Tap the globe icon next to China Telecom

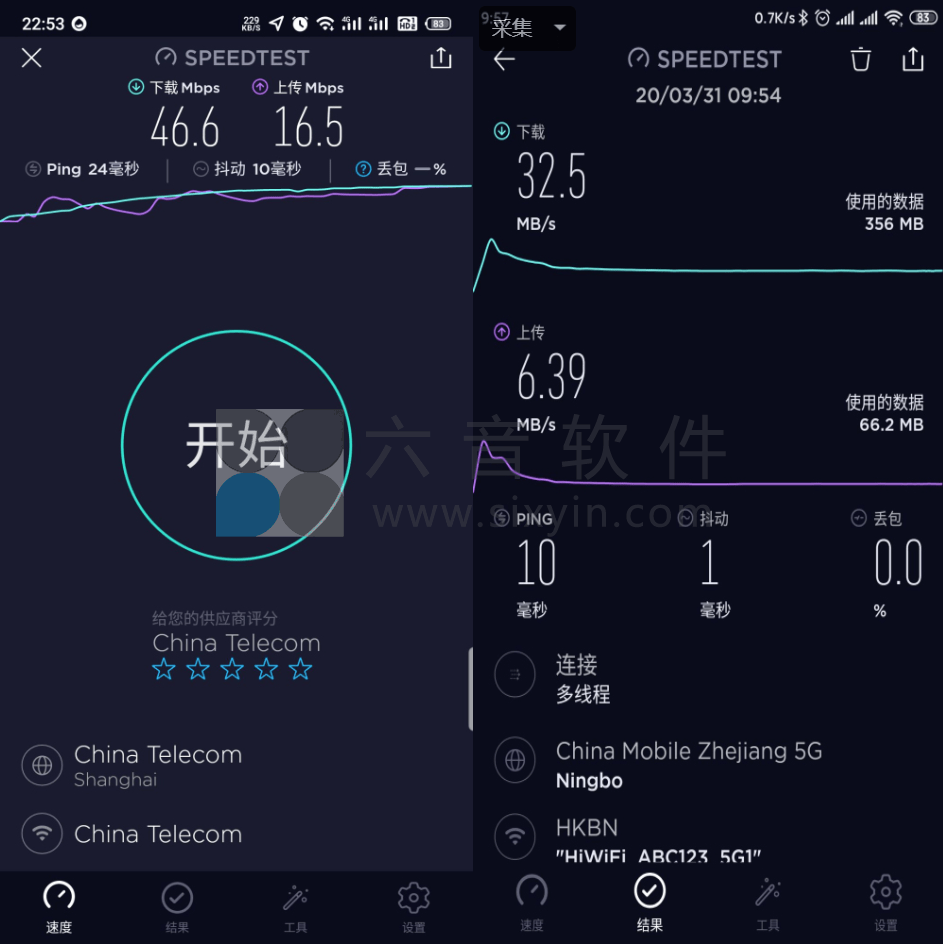tap(41, 765)
